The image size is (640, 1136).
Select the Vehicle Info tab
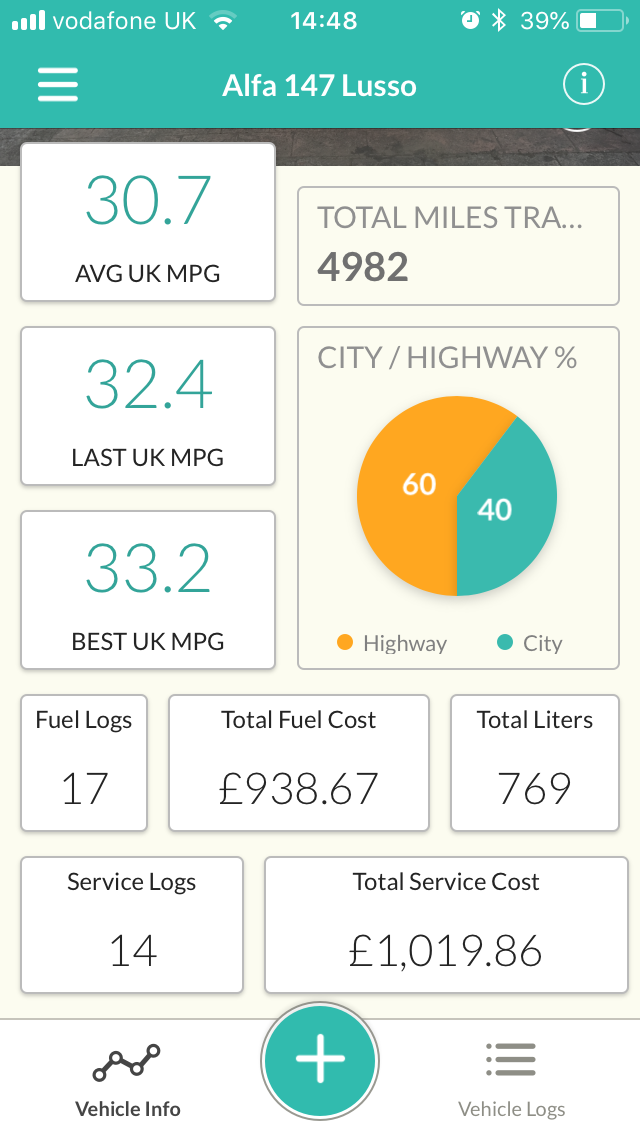tap(128, 1079)
